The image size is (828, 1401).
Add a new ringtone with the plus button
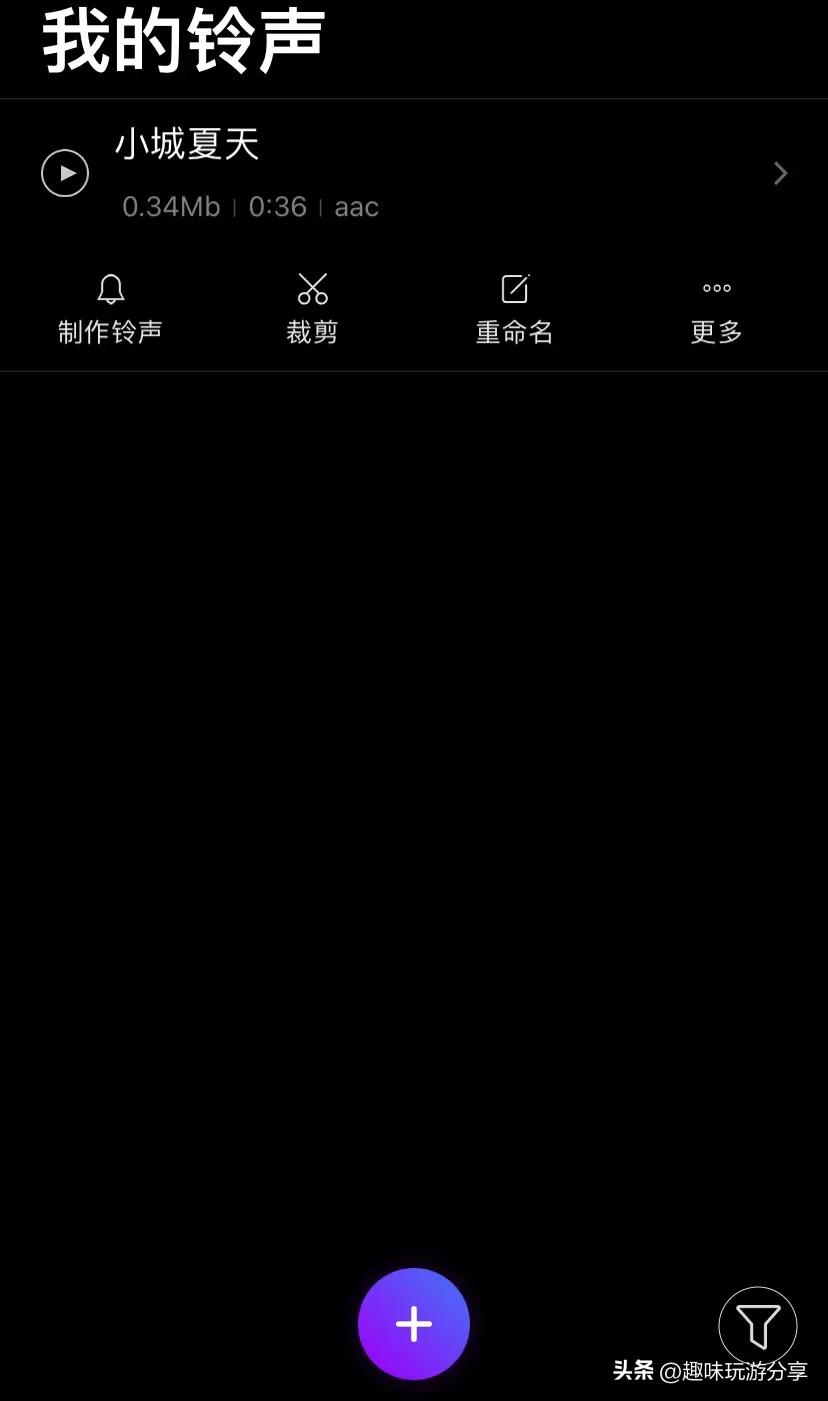coord(414,1323)
